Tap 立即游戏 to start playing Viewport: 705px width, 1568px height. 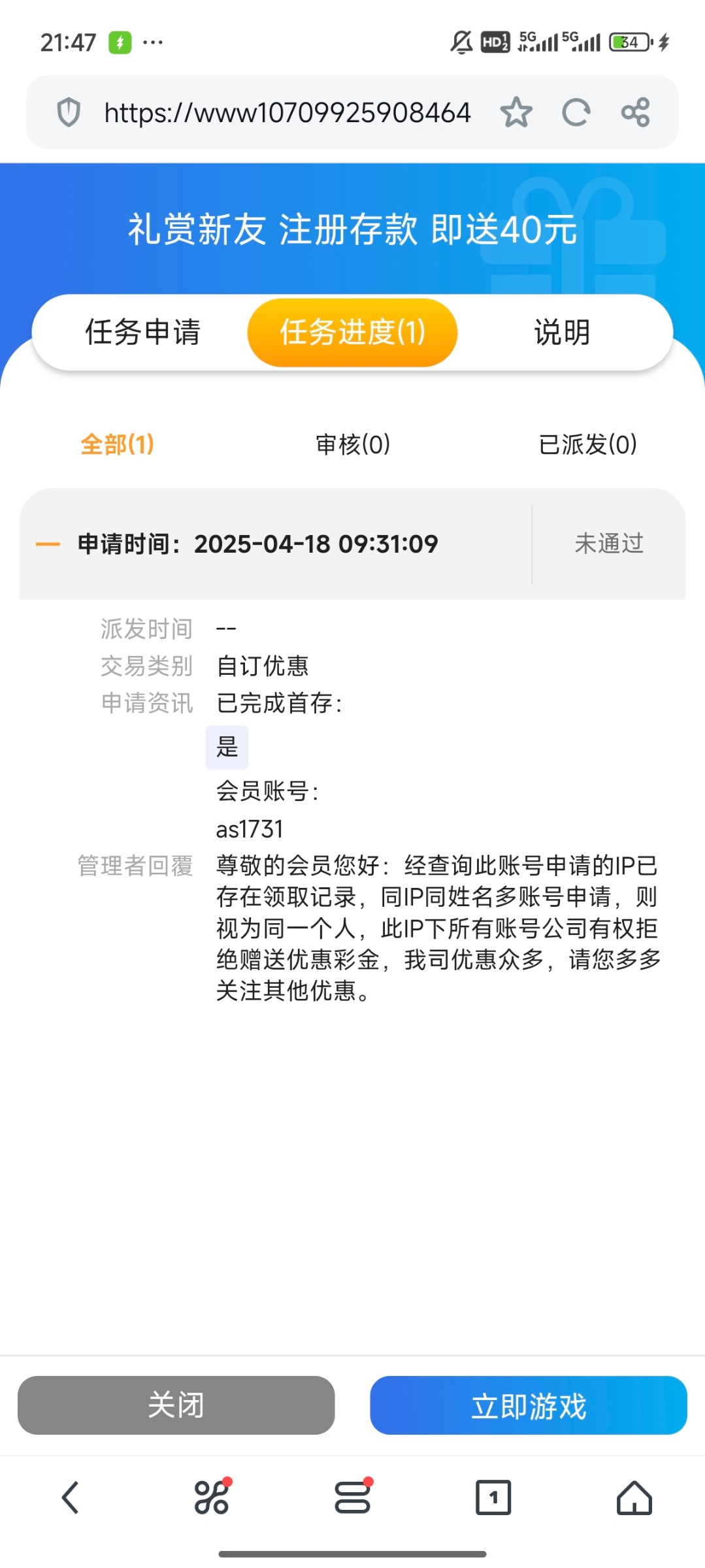[x=529, y=1405]
